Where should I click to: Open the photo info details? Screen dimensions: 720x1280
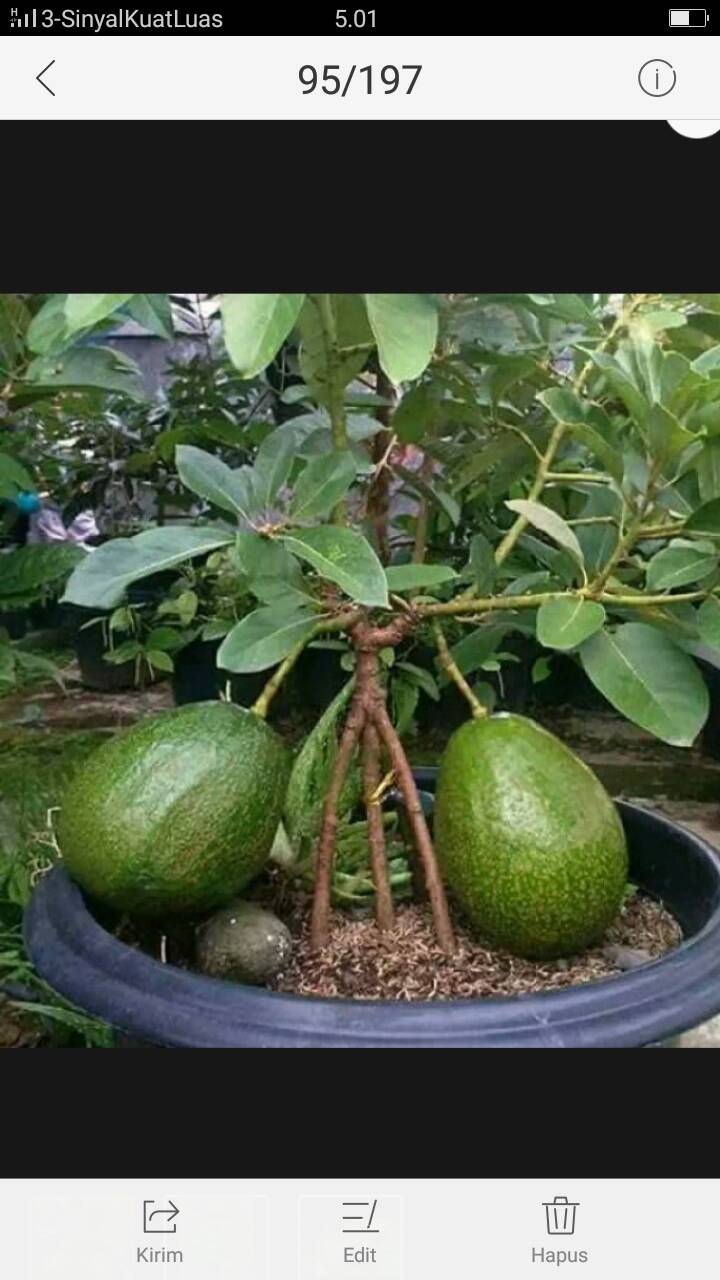point(657,78)
